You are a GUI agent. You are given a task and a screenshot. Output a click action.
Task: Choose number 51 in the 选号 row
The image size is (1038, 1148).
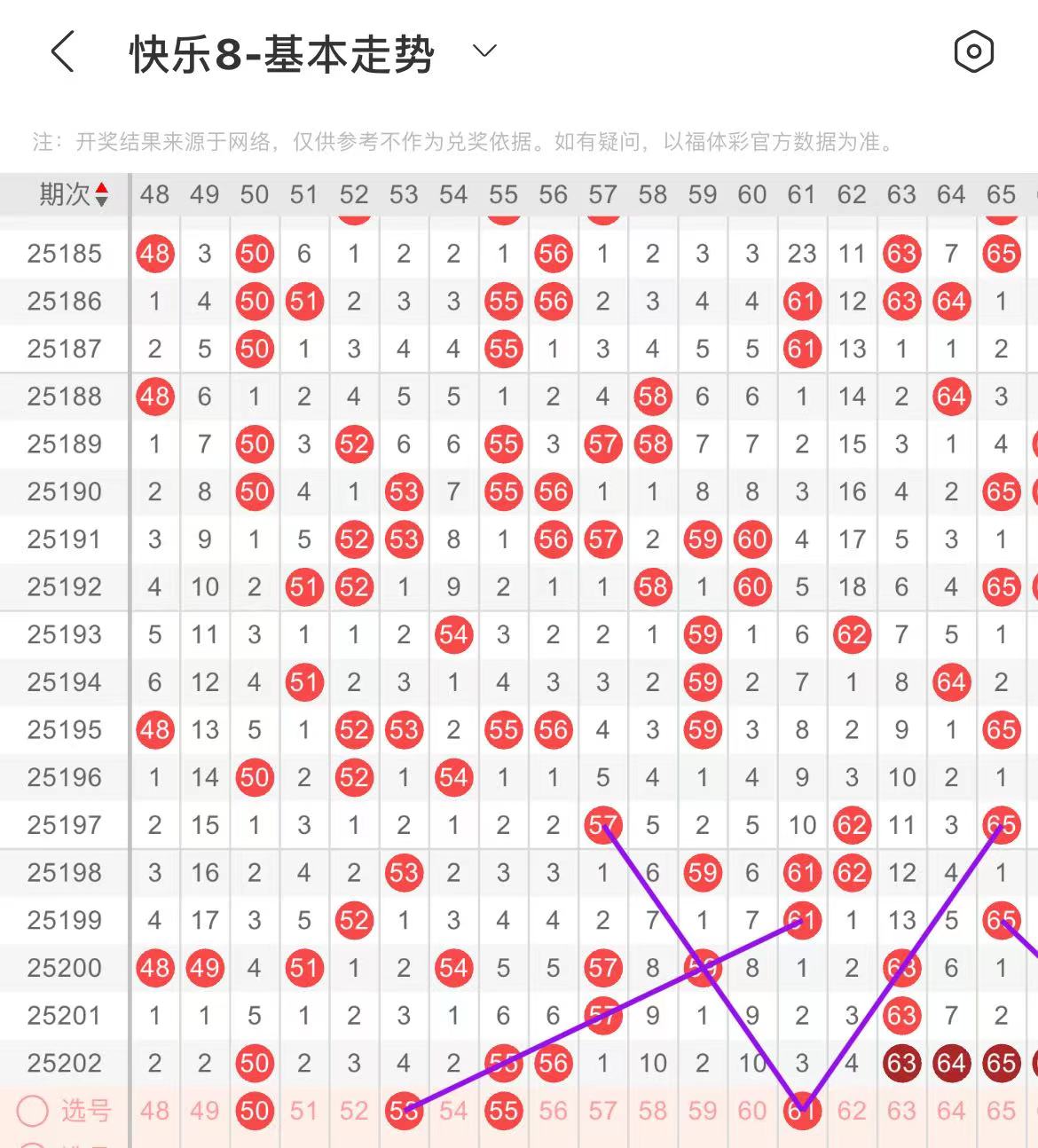(303, 1111)
